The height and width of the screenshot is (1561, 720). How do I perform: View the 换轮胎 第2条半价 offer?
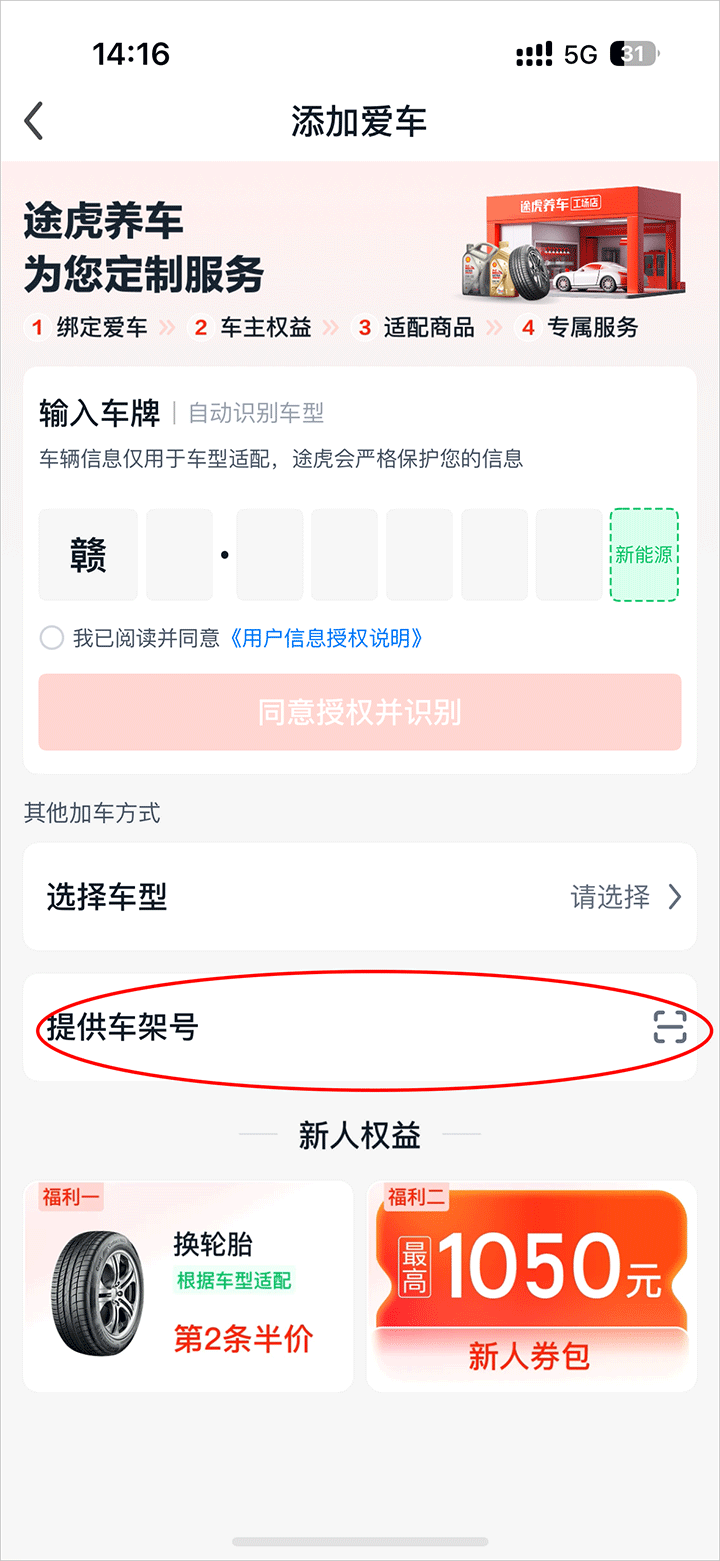coord(188,1286)
